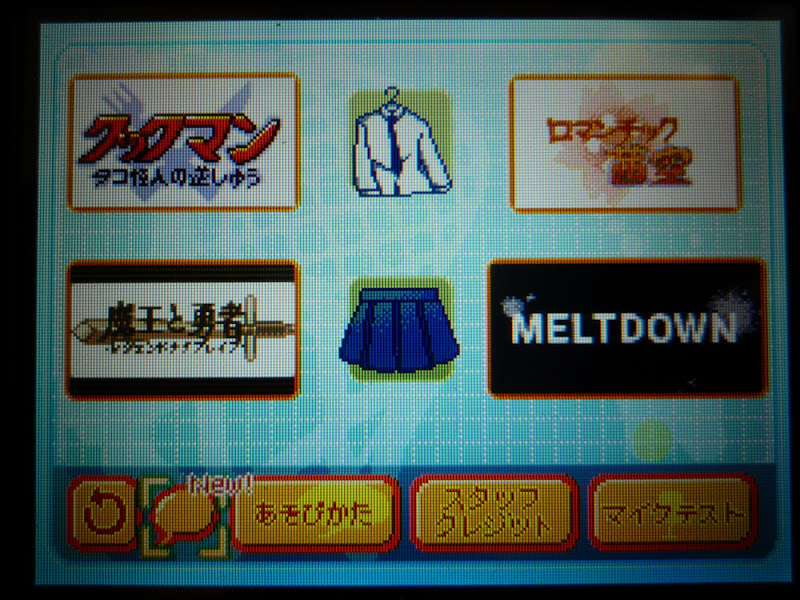The height and width of the screenshot is (600, 800).
Task: Open the MELTDOWN game tile
Action: click(x=627, y=328)
